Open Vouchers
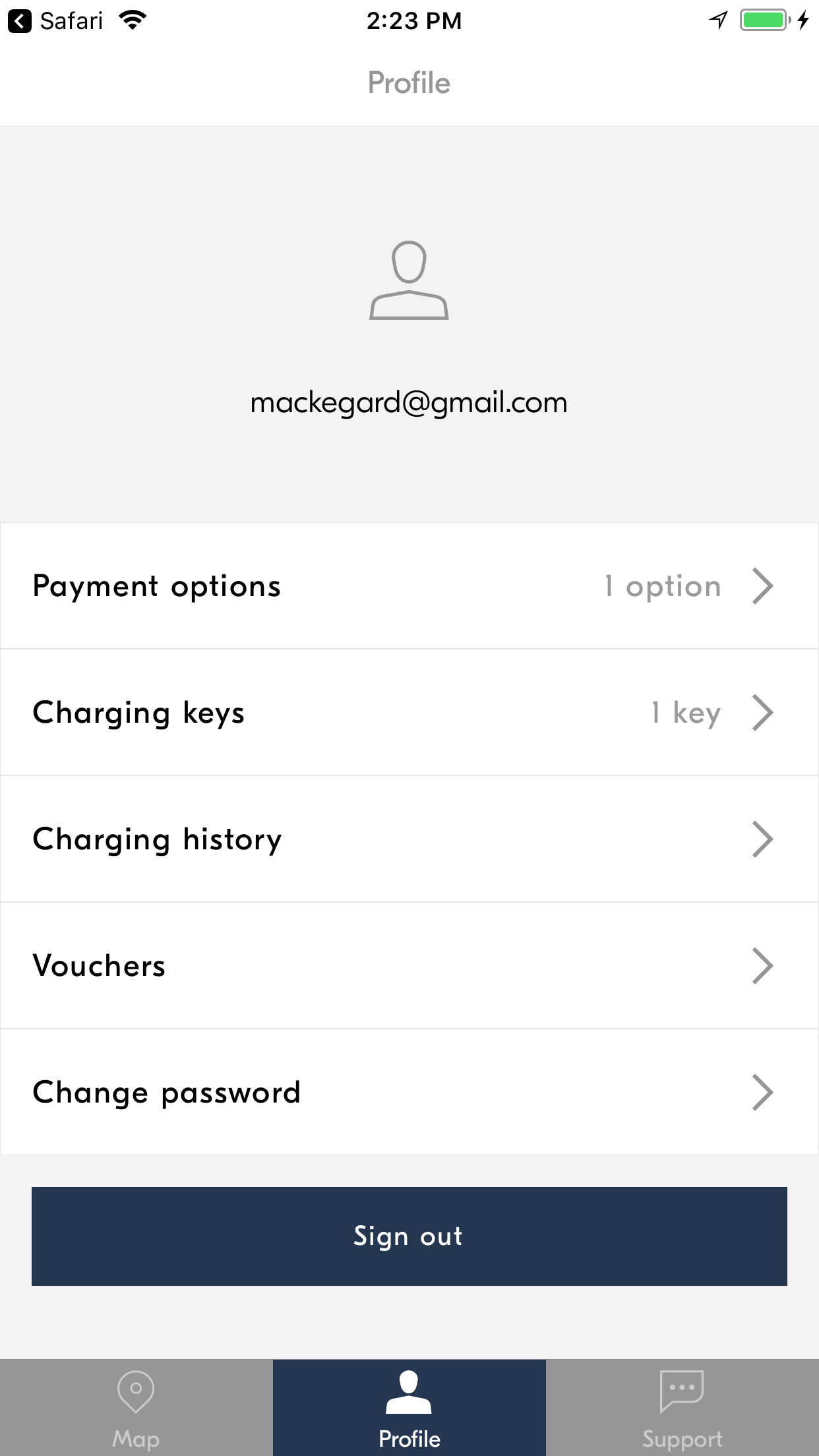Image resolution: width=819 pixels, height=1456 pixels. click(x=409, y=965)
